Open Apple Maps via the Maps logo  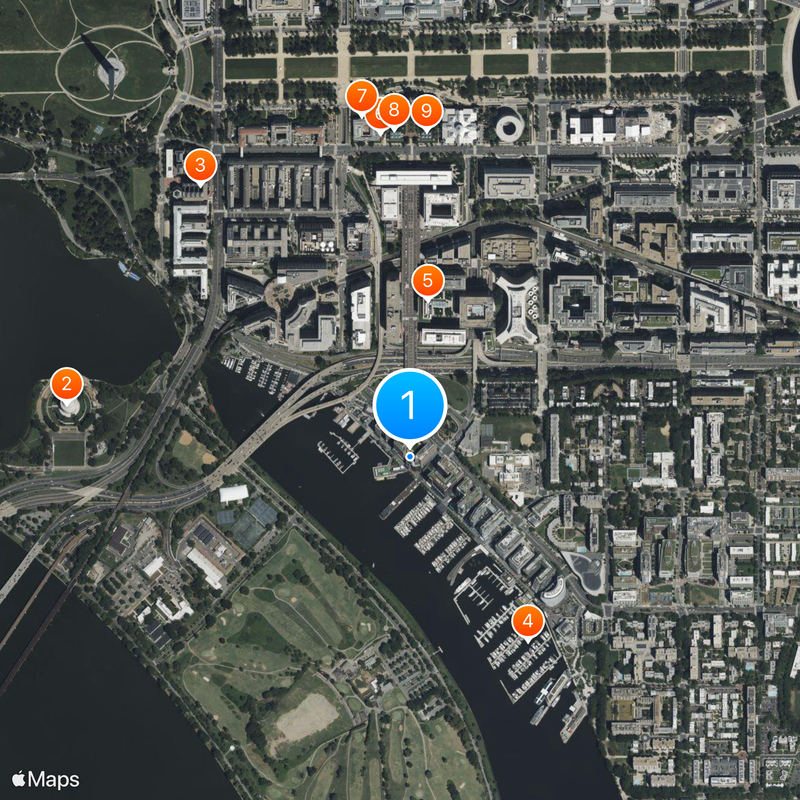pos(46,779)
